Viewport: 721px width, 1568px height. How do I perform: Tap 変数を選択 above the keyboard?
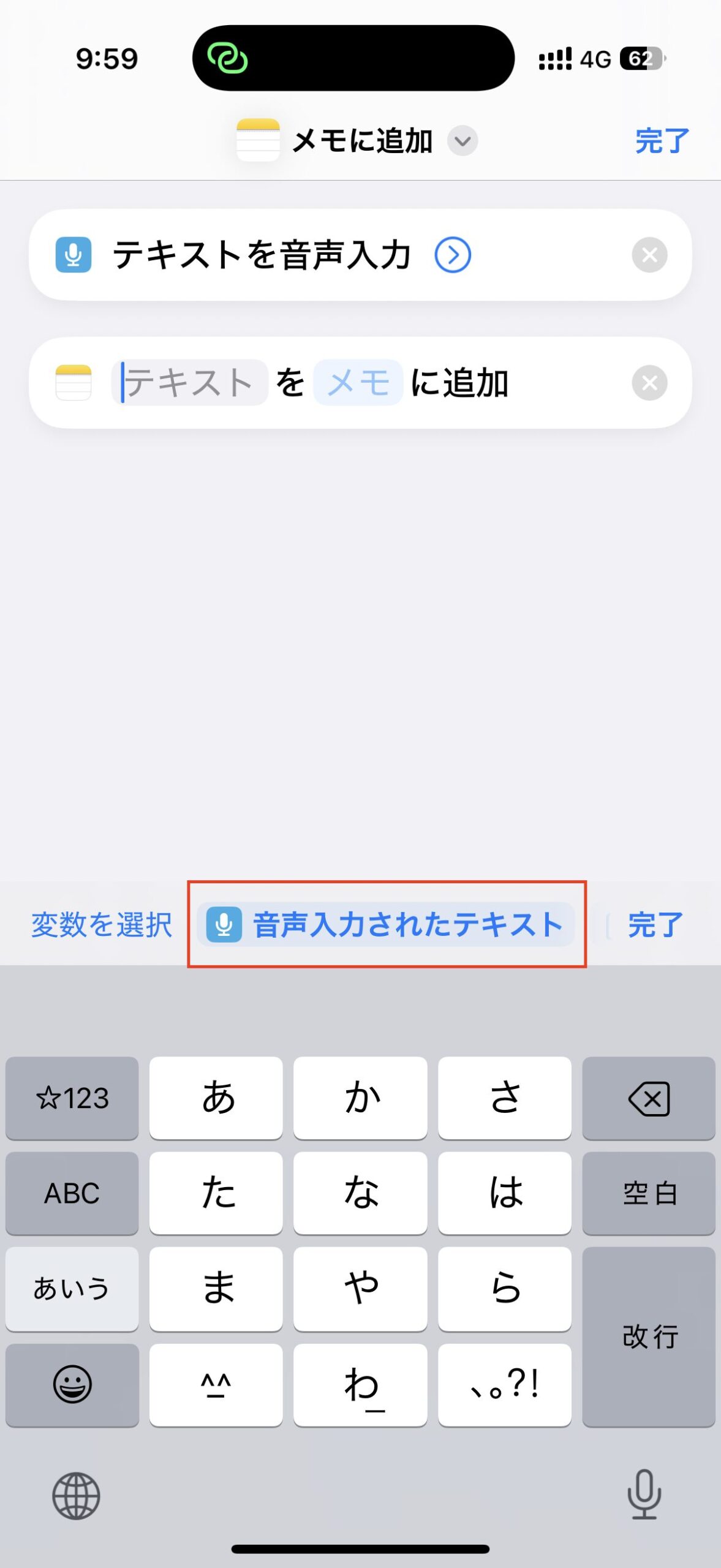[x=102, y=924]
